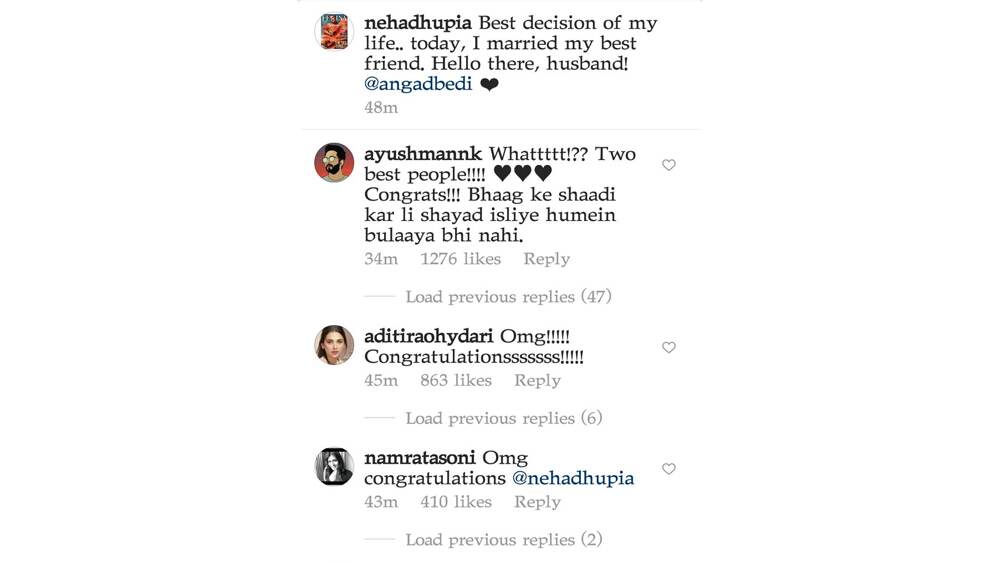Reply to ayushmannk's comment
The height and width of the screenshot is (565, 1000).
pos(546,259)
